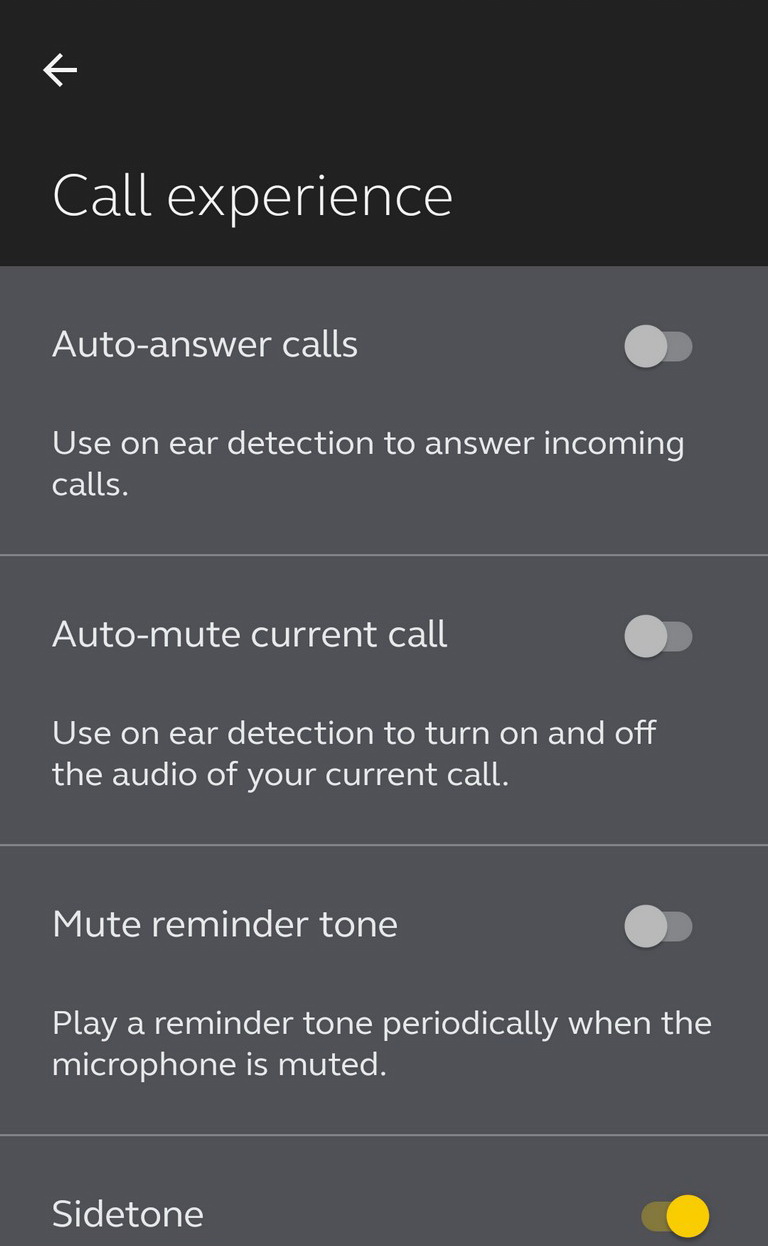Turn on Auto-mute current call
Image resolution: width=768 pixels, height=1246 pixels.
658,636
